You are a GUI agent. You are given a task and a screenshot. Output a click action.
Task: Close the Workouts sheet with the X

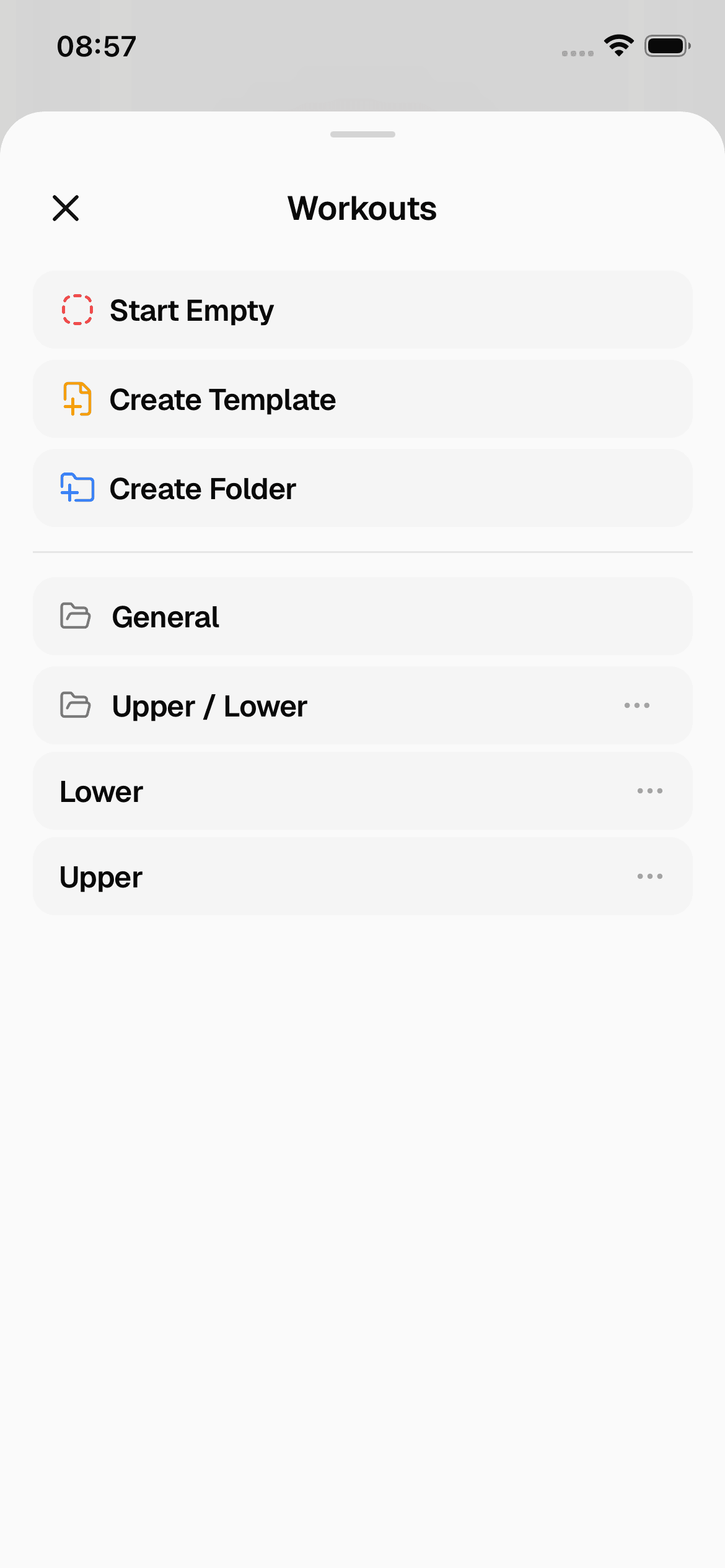coord(66,208)
